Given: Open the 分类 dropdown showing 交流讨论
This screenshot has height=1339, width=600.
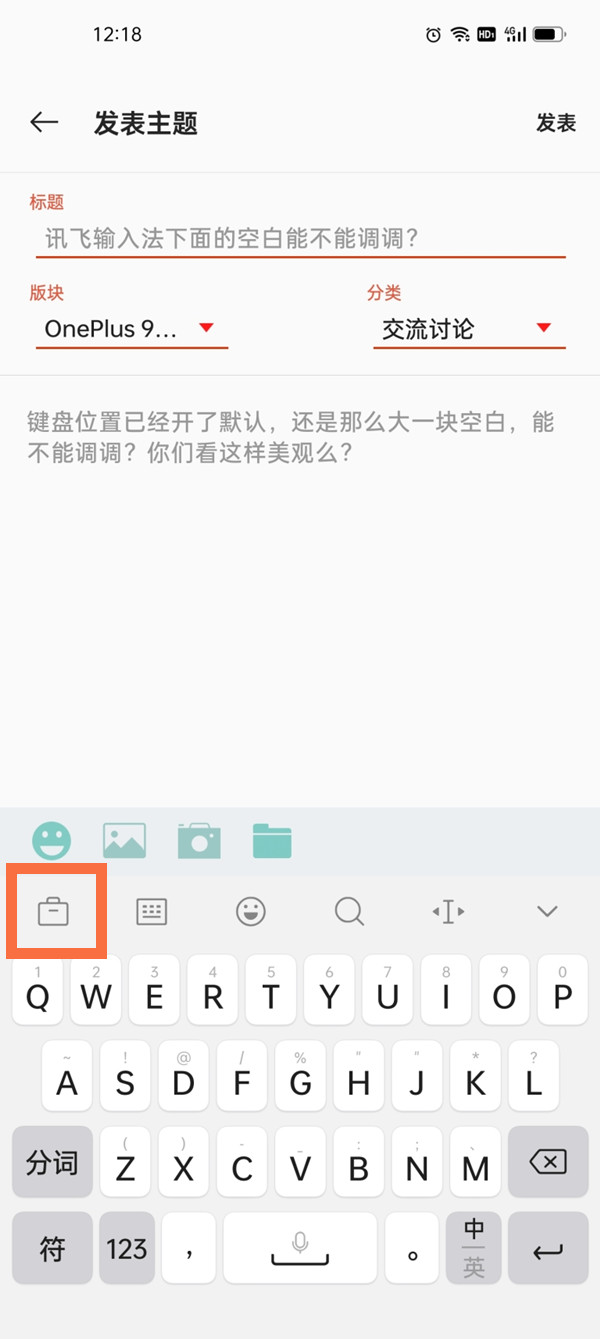Looking at the screenshot, I should click(x=468, y=329).
